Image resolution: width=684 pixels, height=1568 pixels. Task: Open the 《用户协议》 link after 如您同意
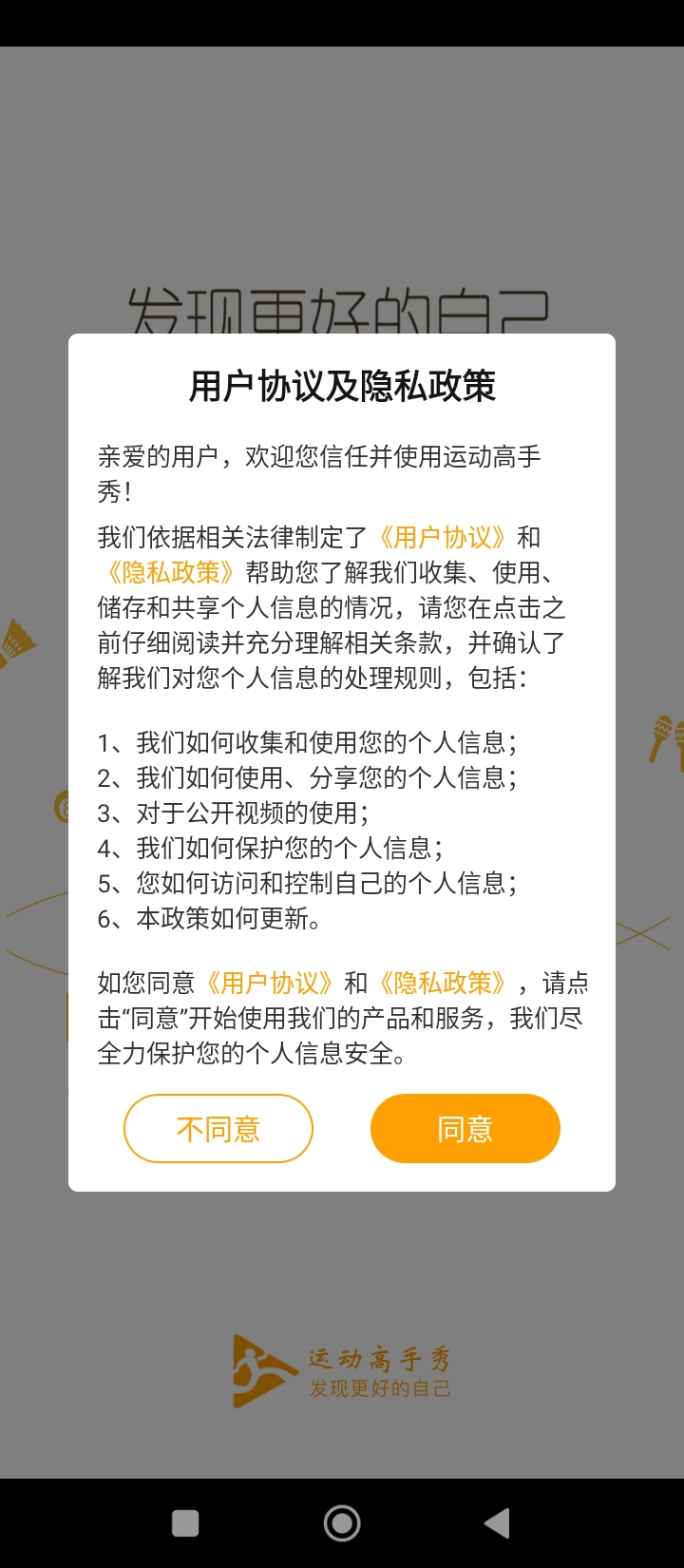(269, 983)
